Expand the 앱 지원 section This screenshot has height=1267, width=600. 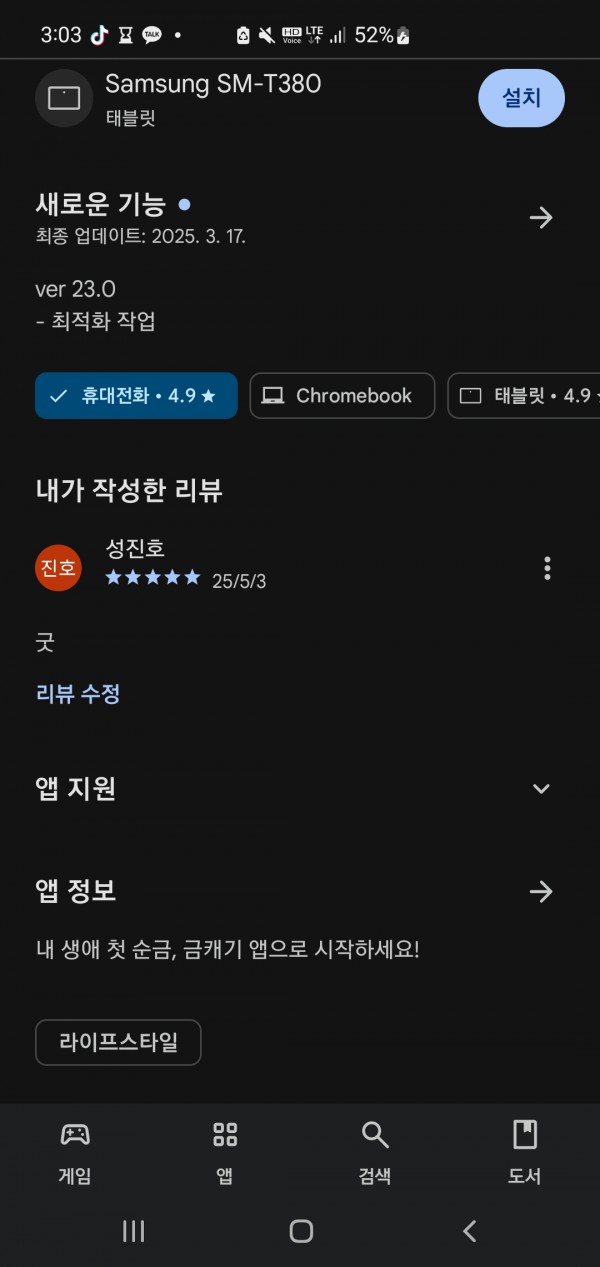541,789
